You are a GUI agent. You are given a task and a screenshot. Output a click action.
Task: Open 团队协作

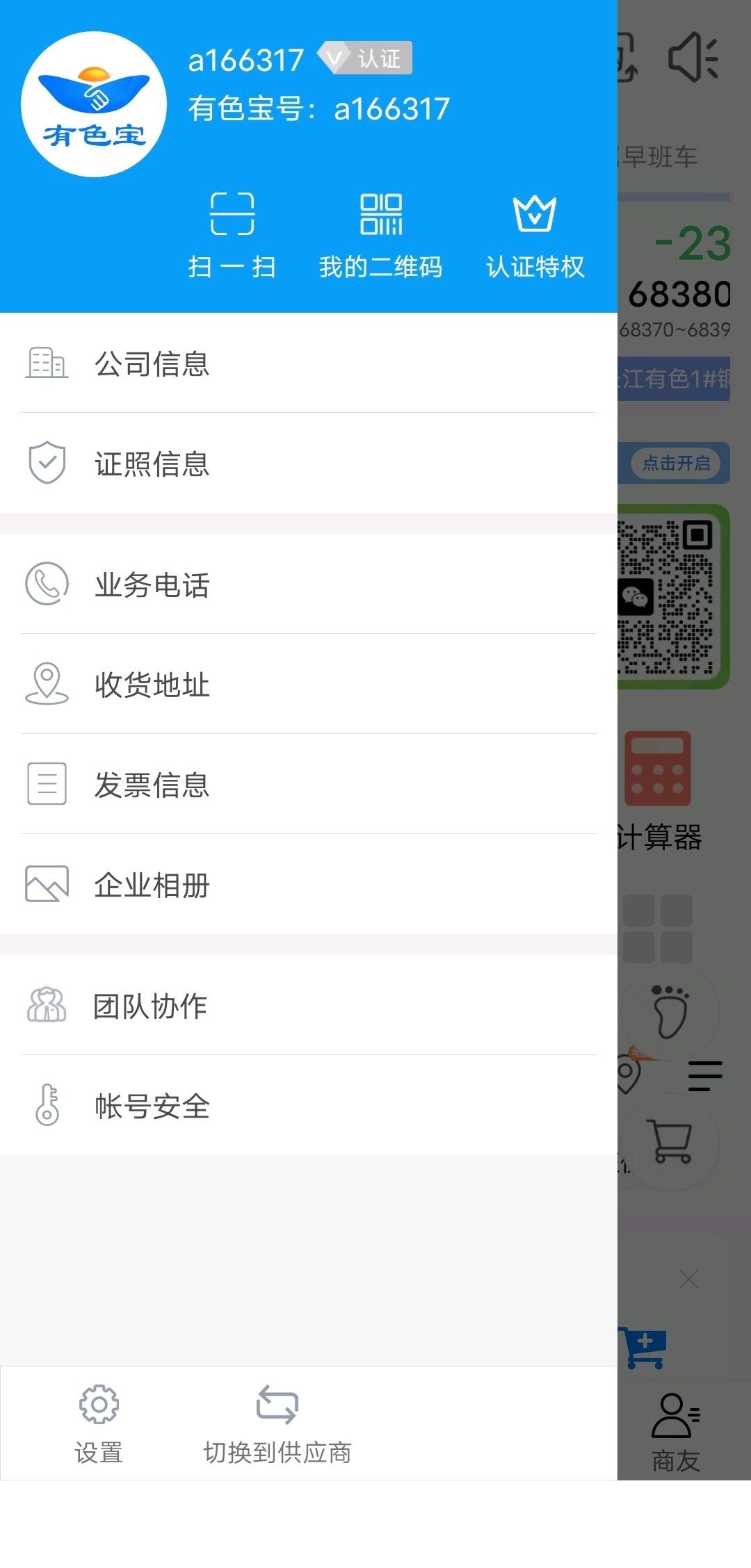pyautogui.click(x=309, y=1005)
